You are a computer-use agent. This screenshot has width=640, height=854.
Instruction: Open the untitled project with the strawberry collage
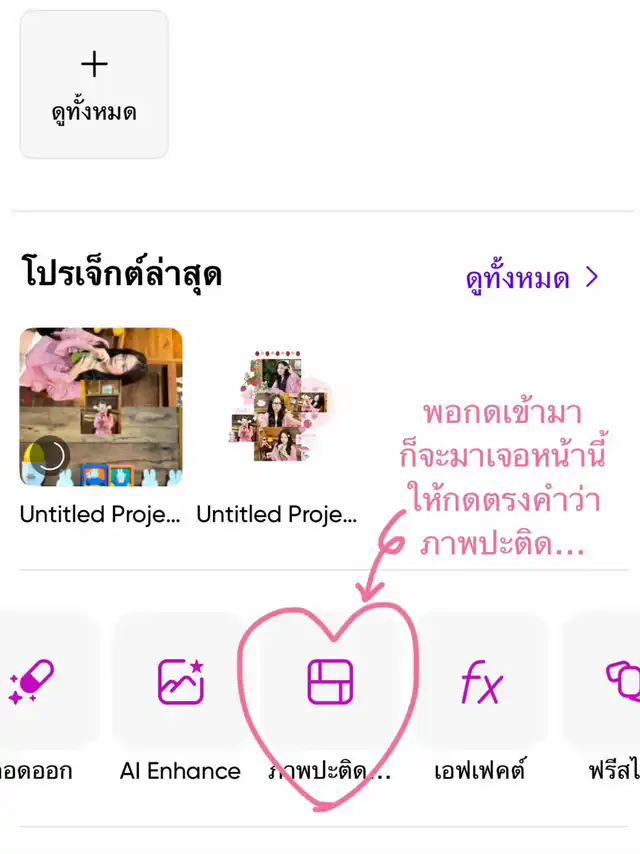click(277, 407)
